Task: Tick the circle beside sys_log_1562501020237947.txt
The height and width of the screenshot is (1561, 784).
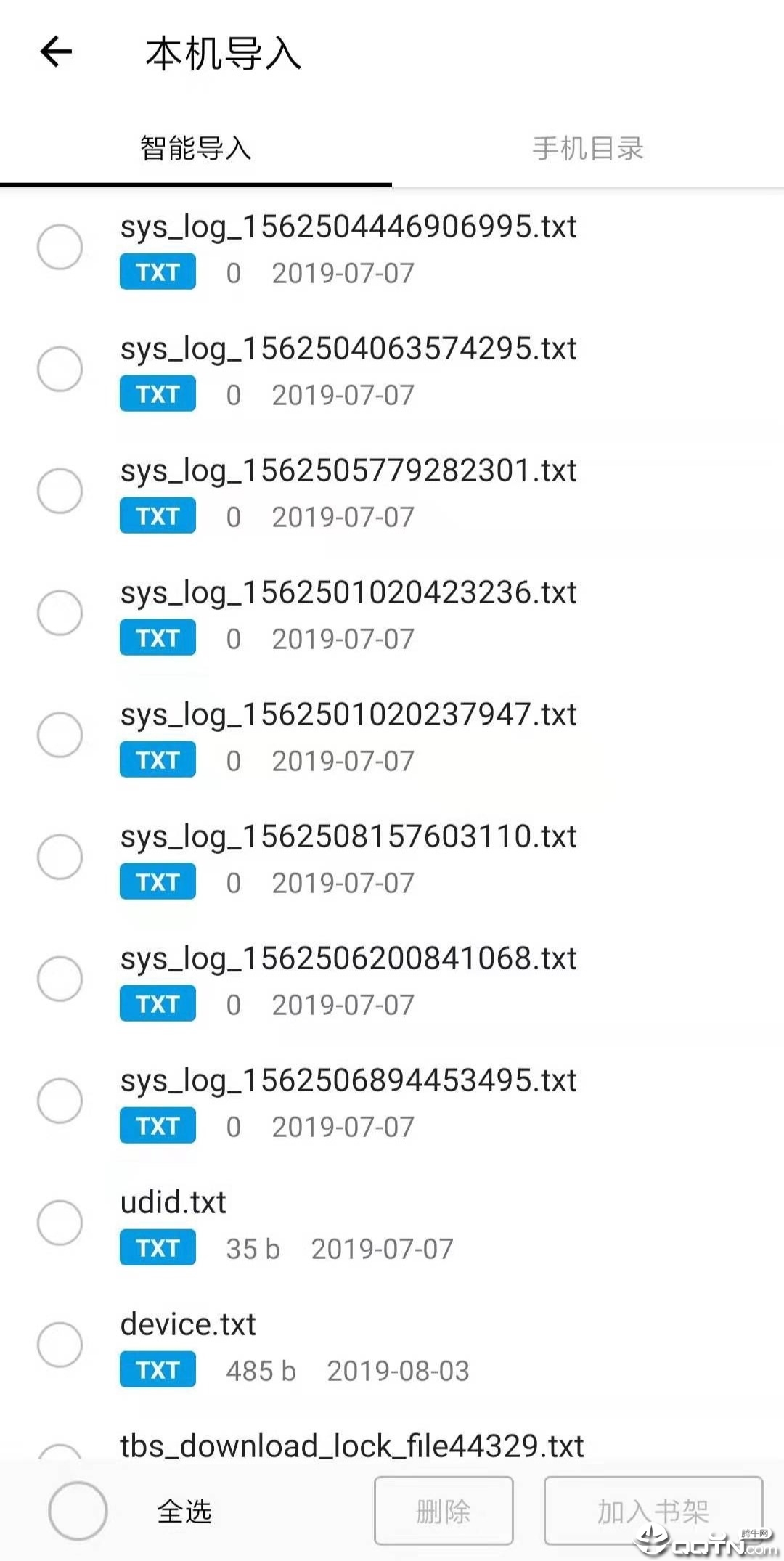Action: coord(60,735)
